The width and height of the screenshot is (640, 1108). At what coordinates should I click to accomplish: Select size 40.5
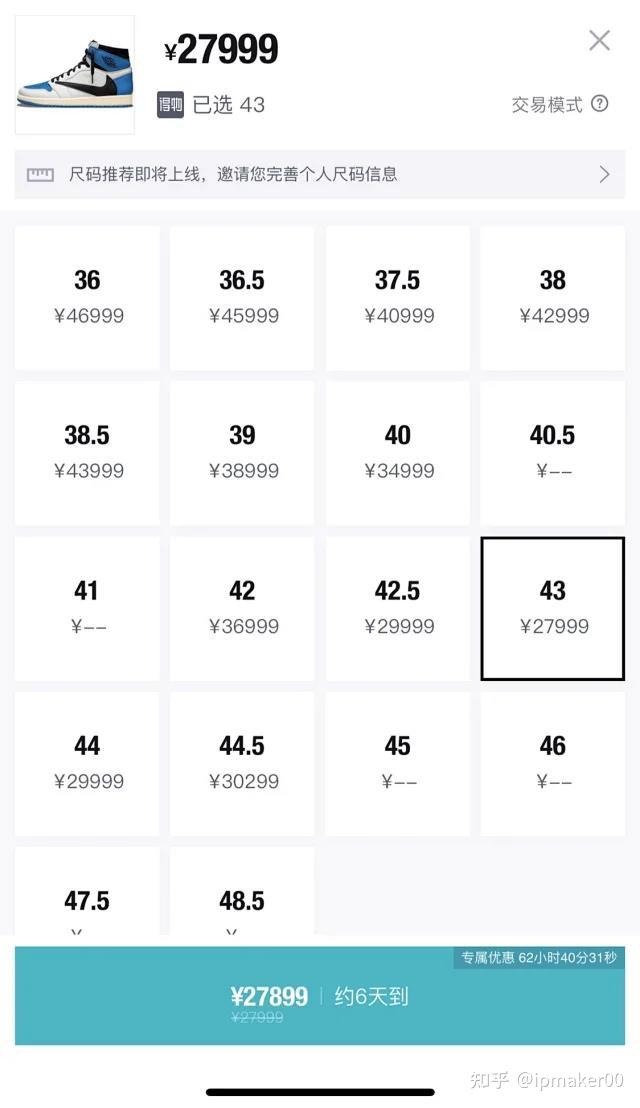(x=553, y=452)
